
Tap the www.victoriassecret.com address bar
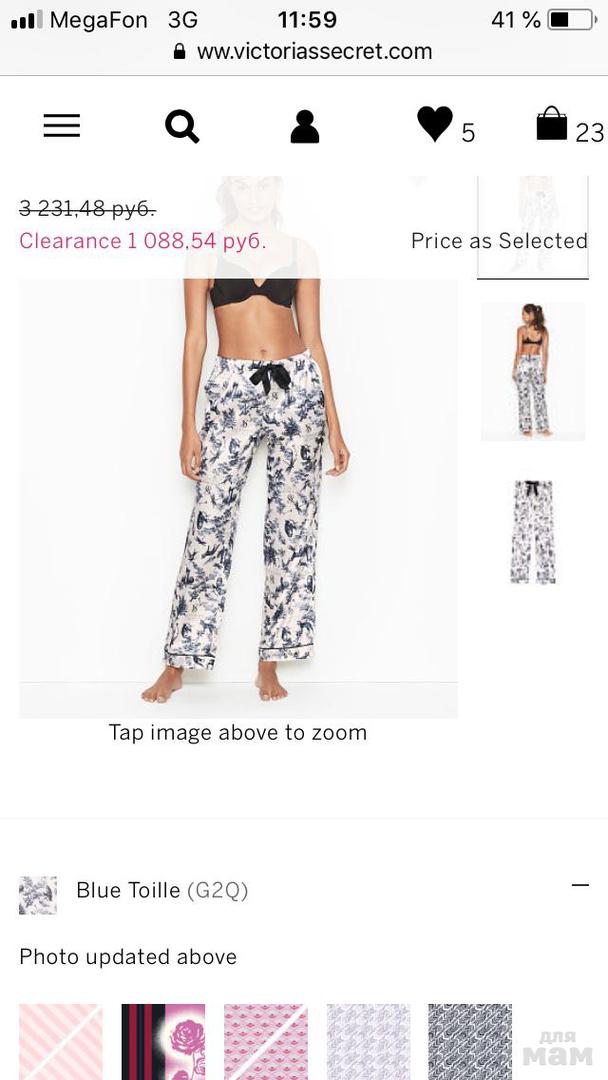304,51
